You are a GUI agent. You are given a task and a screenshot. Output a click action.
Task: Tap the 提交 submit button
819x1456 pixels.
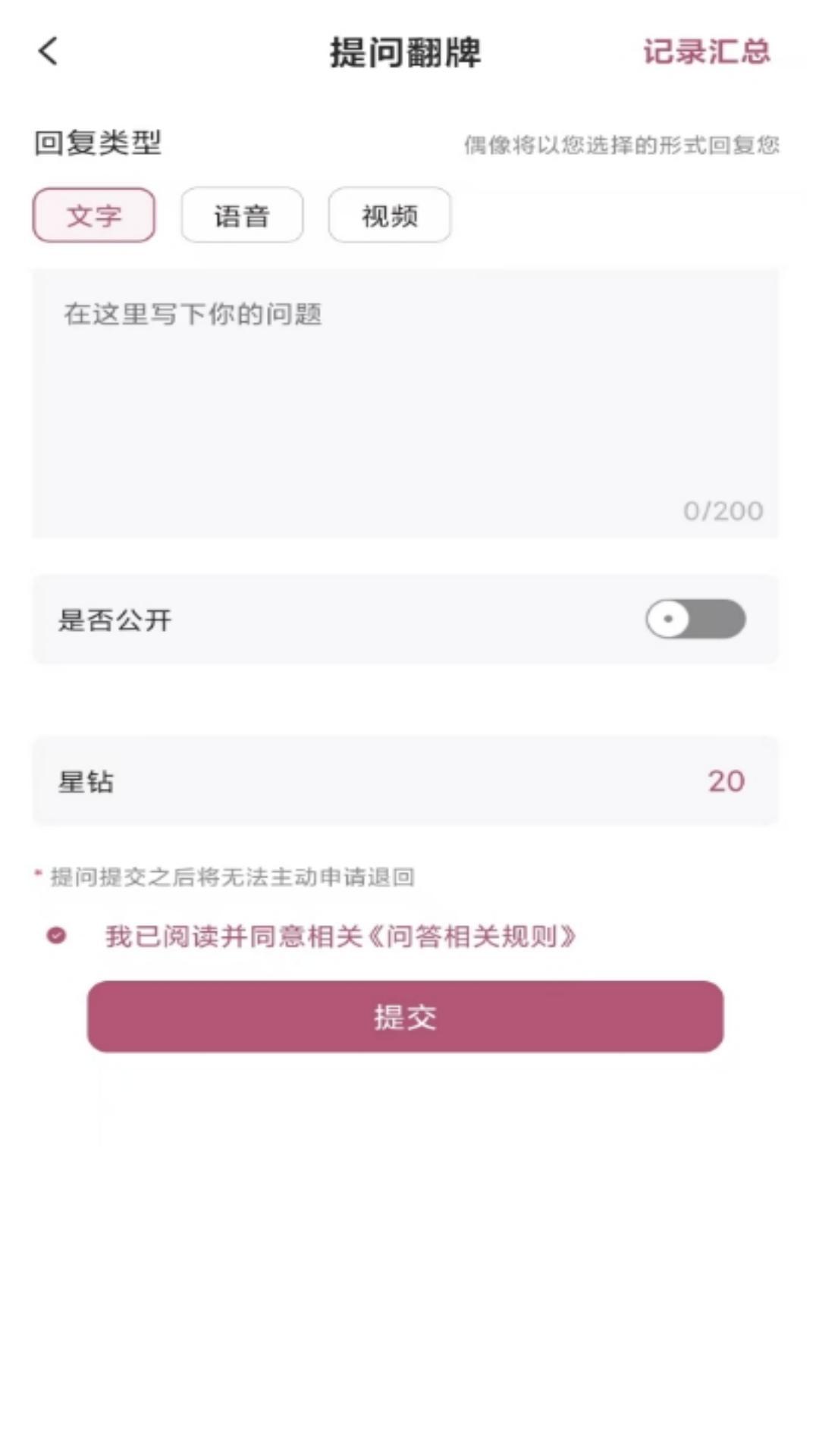407,1017
